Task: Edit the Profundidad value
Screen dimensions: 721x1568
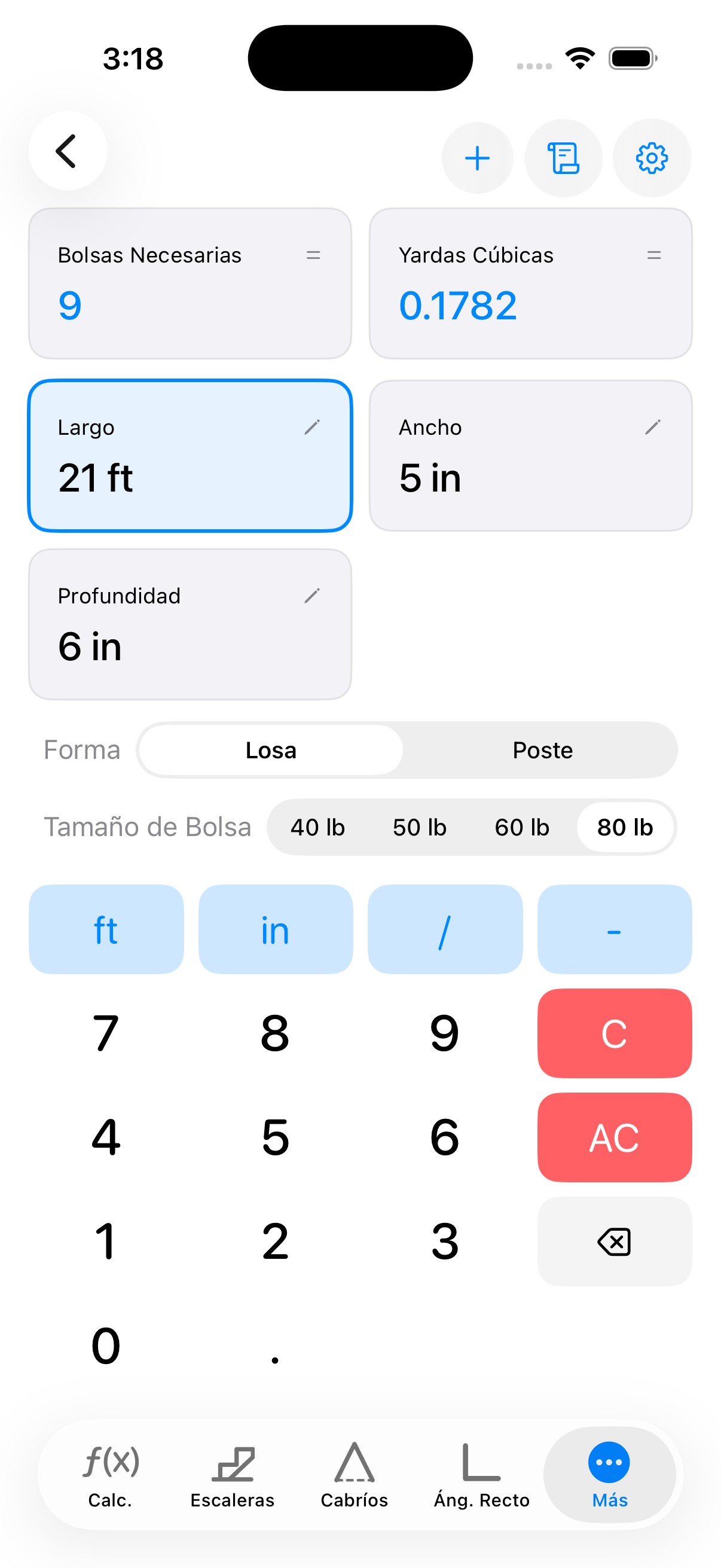Action: (190, 624)
